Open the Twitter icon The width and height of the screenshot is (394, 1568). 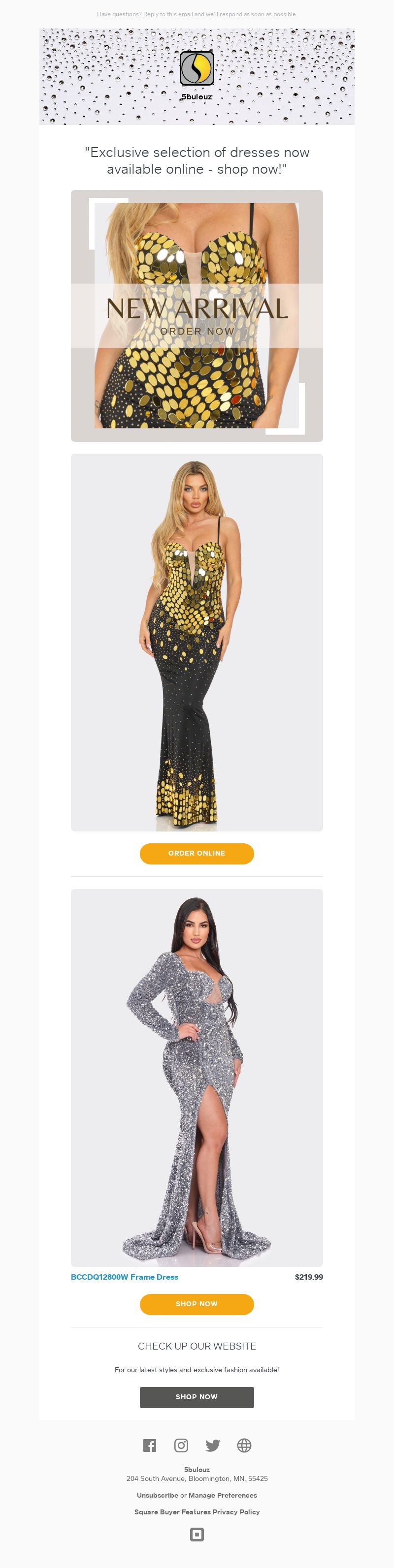click(213, 1445)
